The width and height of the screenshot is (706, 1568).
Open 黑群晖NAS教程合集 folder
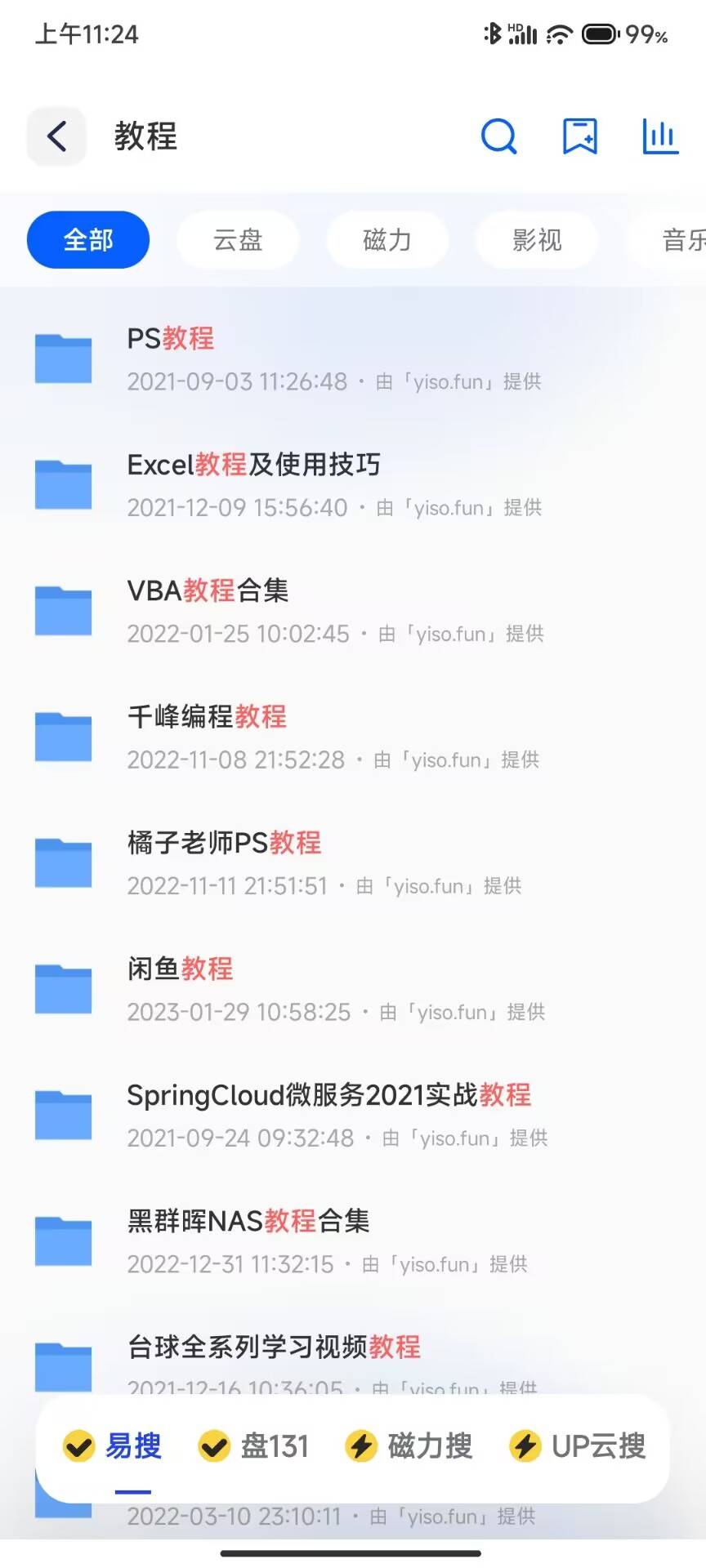coord(248,1222)
